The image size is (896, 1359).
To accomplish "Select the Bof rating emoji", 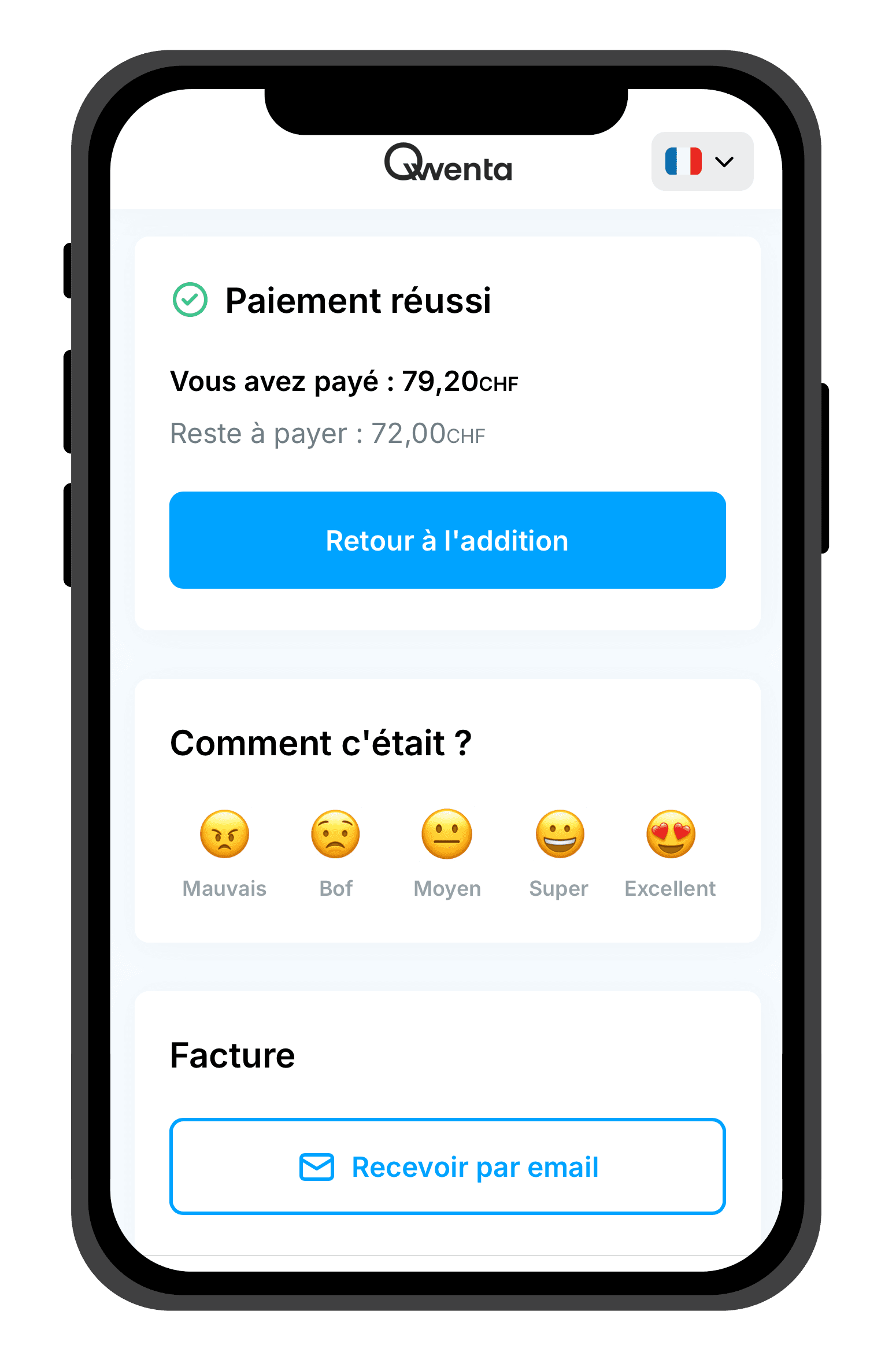I will (335, 834).
